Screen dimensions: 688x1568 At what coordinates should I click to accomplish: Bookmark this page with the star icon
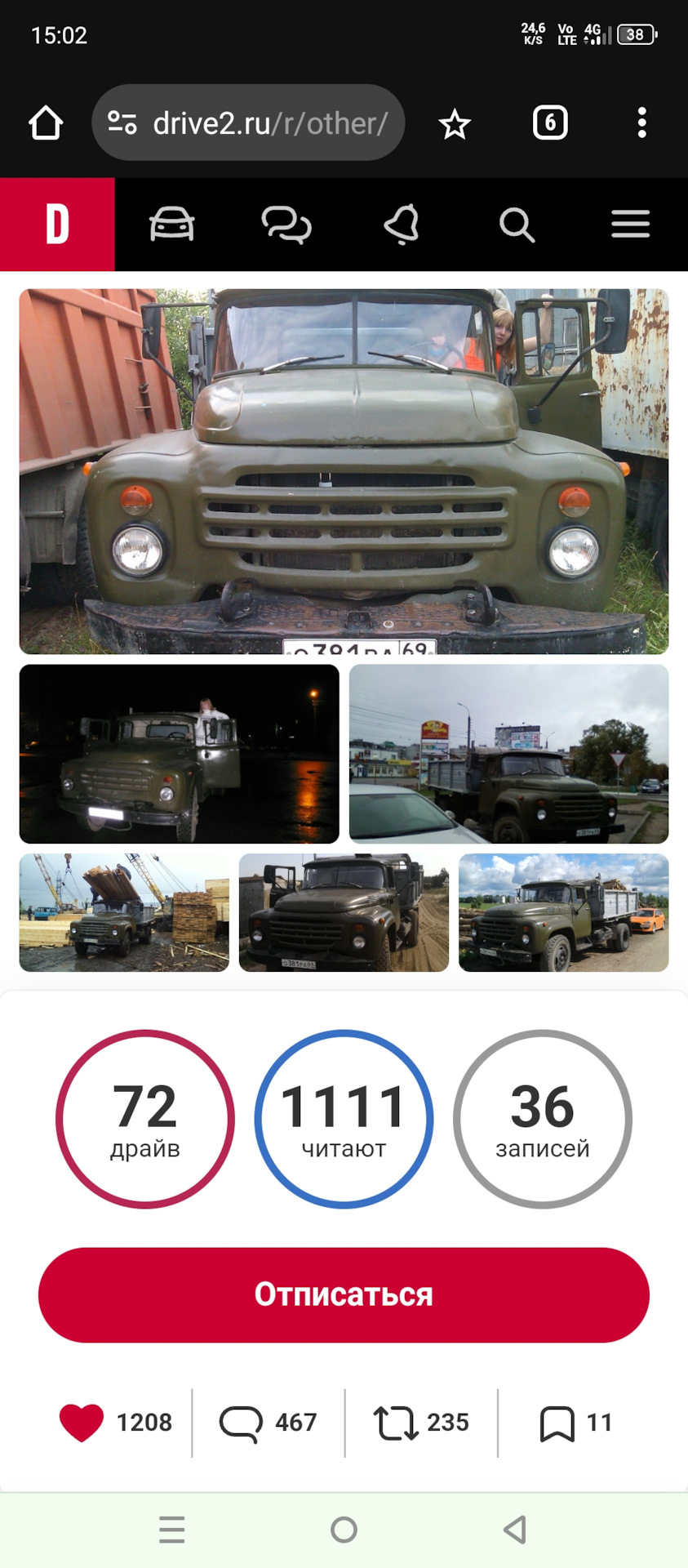pyautogui.click(x=455, y=124)
